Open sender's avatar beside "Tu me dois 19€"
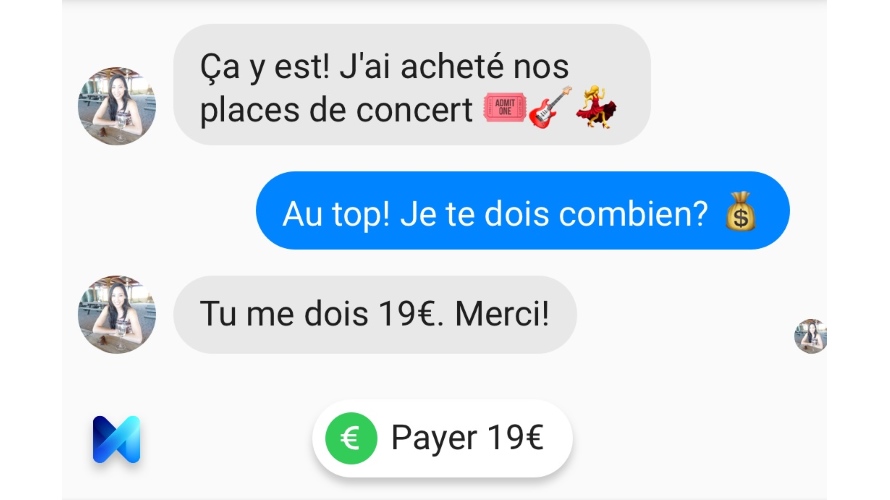The image size is (890, 500). [117, 314]
